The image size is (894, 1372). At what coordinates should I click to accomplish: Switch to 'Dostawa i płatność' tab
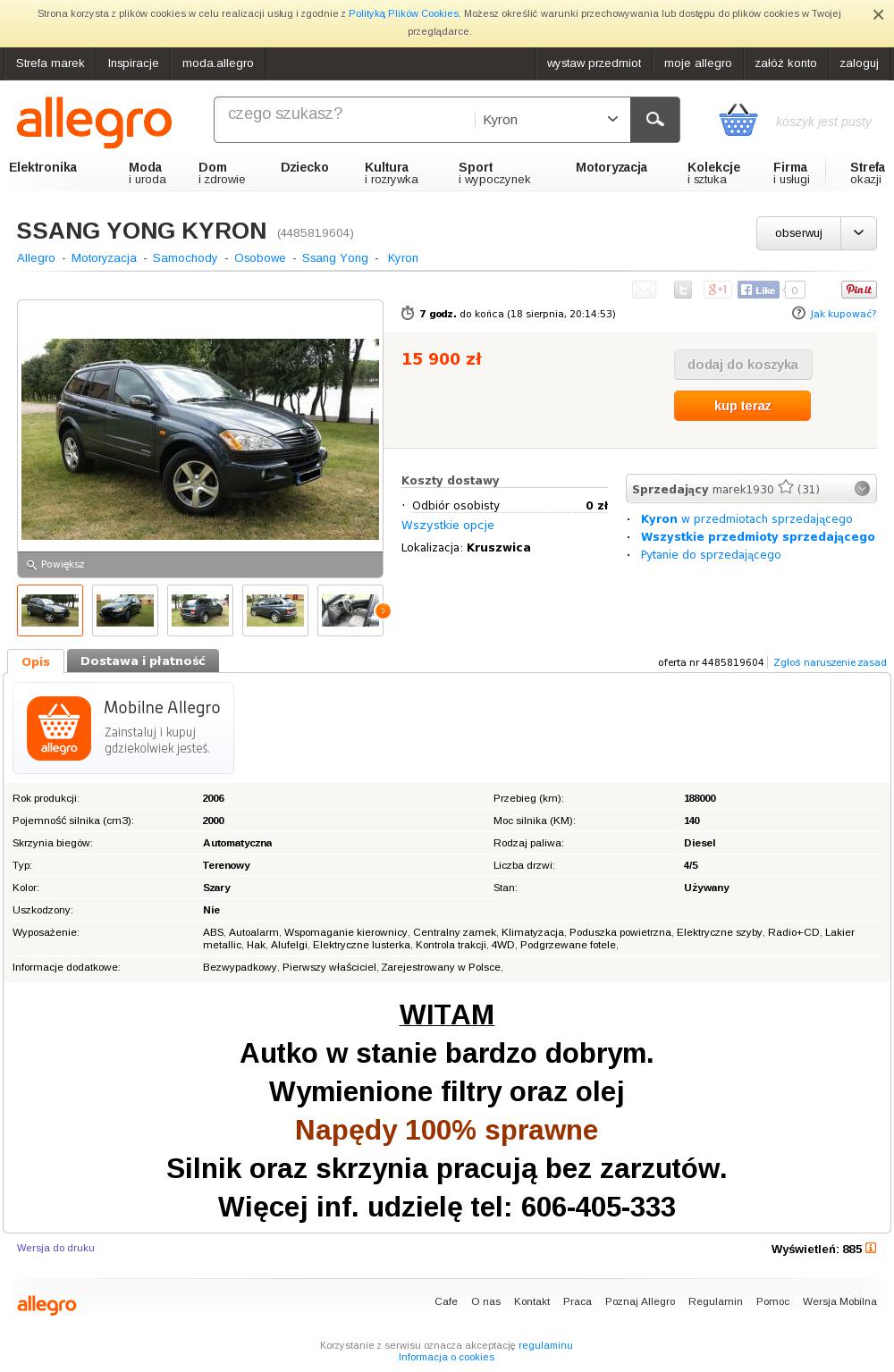point(143,661)
